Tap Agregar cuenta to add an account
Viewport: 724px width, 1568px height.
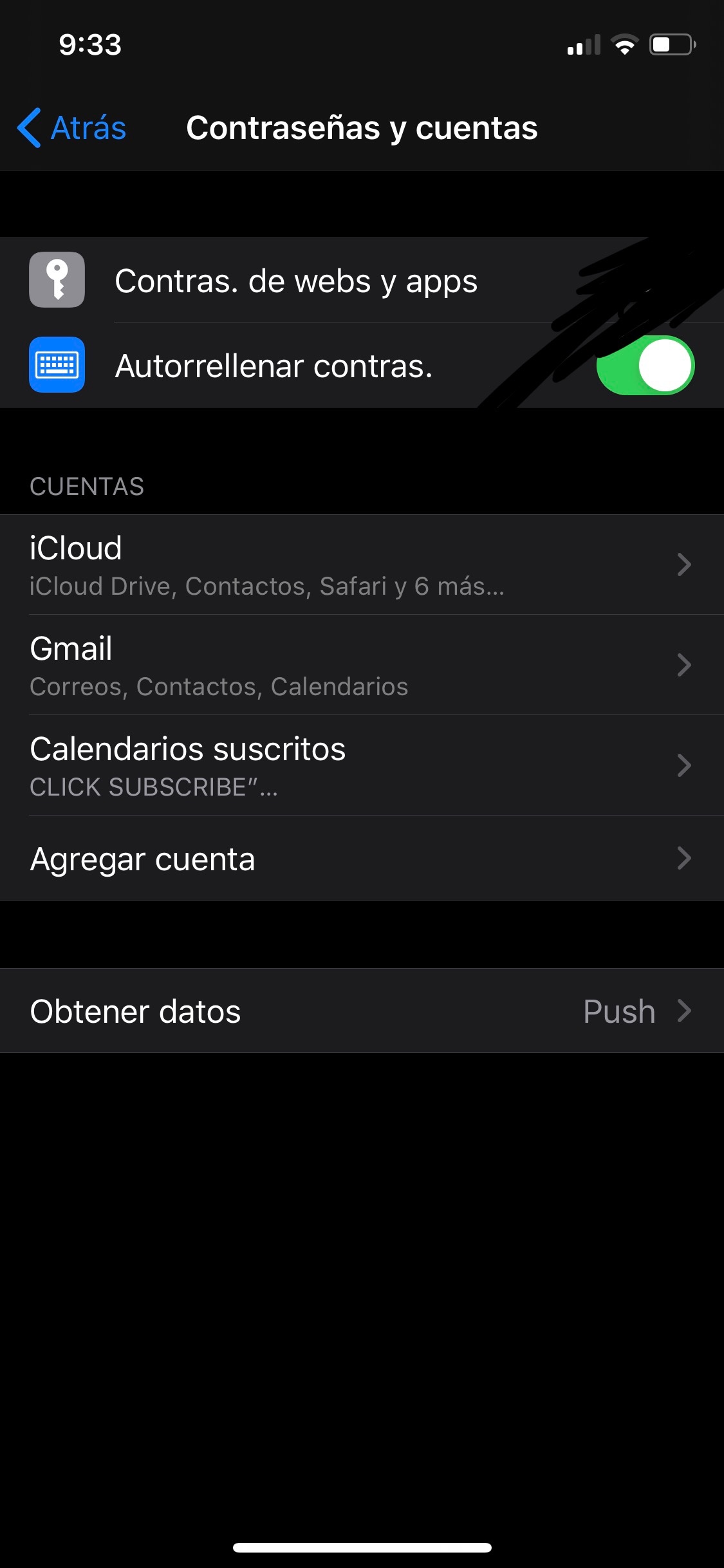pos(362,858)
